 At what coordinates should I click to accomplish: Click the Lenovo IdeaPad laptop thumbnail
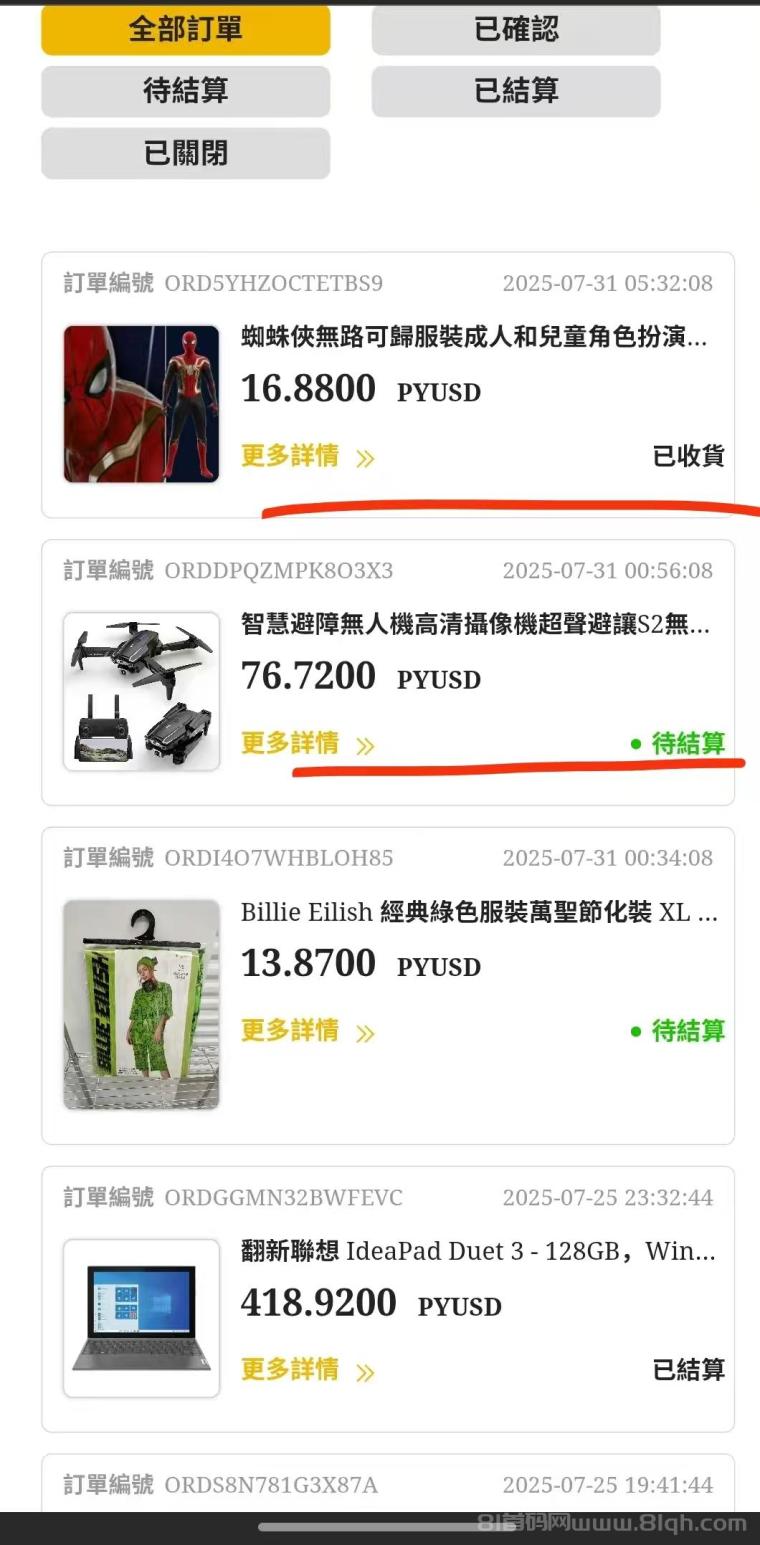[x=140, y=1317]
